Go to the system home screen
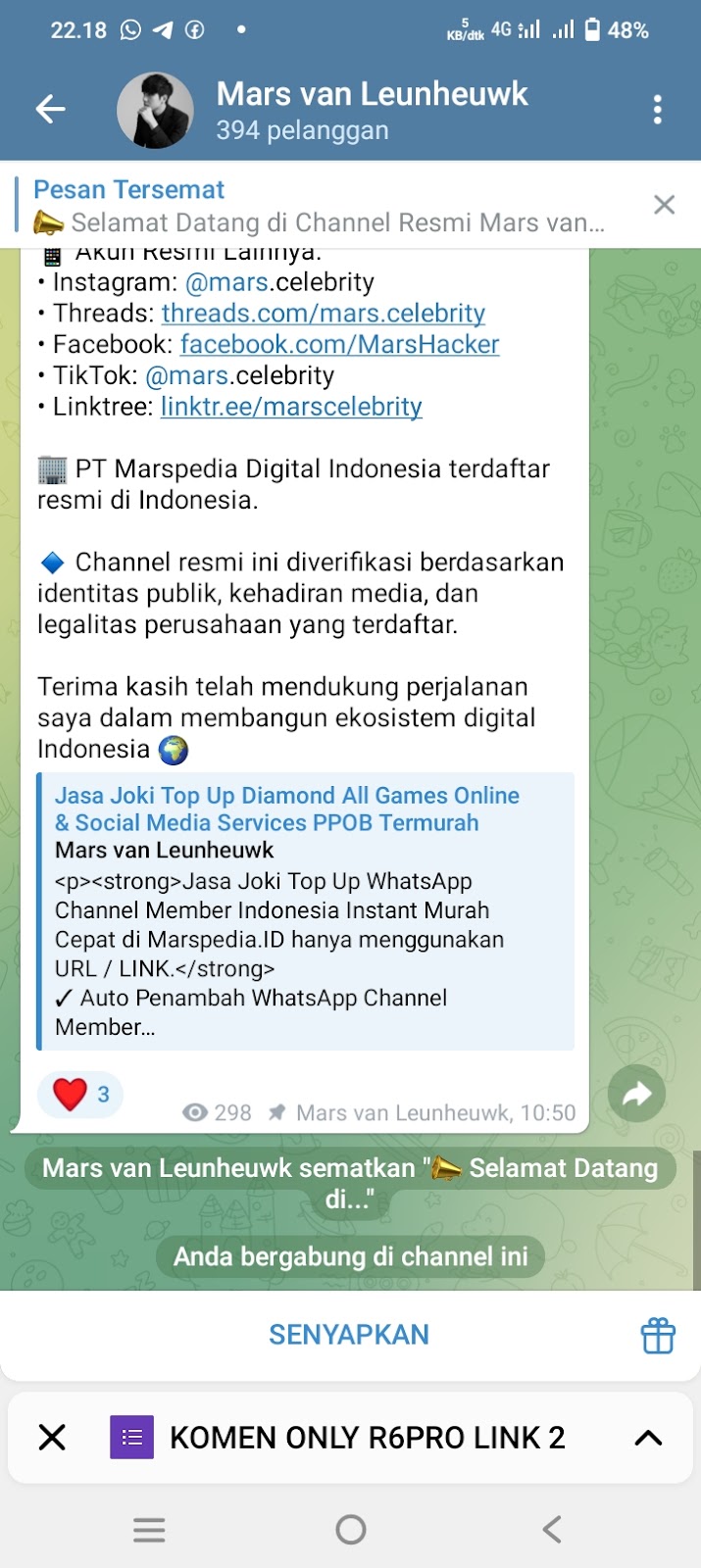Viewport: 701px width, 1568px height. 350,1530
